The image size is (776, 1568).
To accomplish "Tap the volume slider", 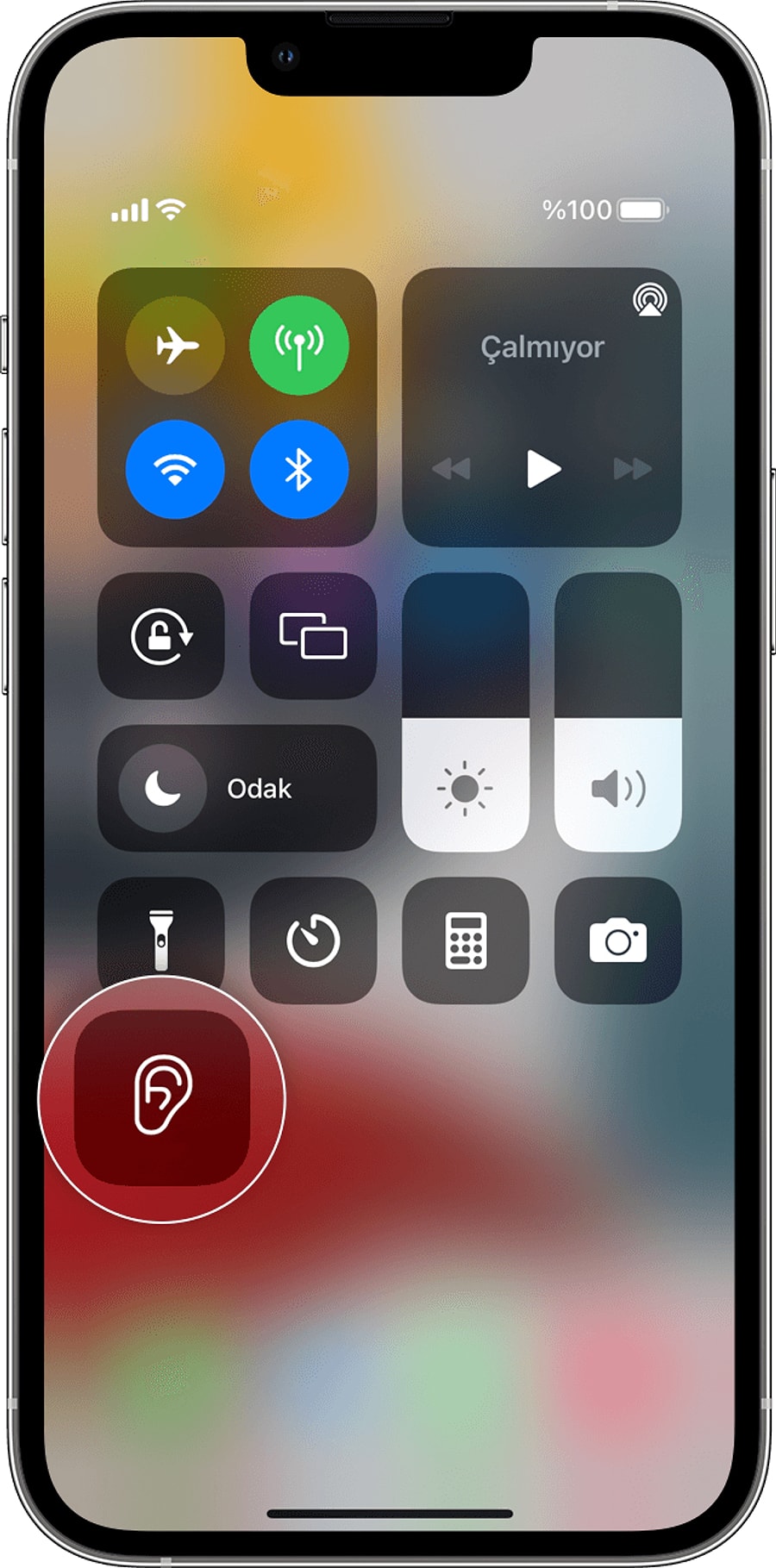I will pos(617,712).
